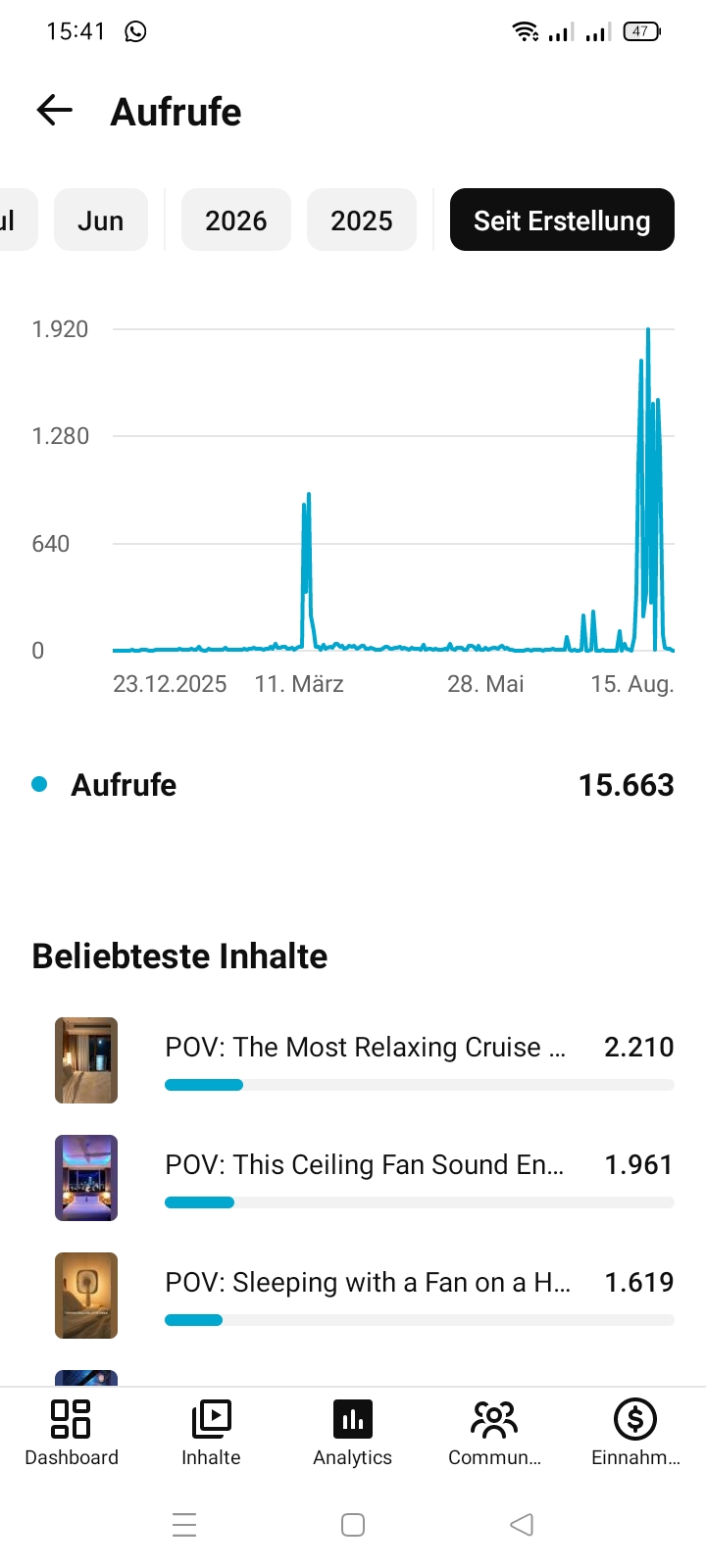
Task: Switch to the Dashboard tab
Action: tap(71, 1433)
